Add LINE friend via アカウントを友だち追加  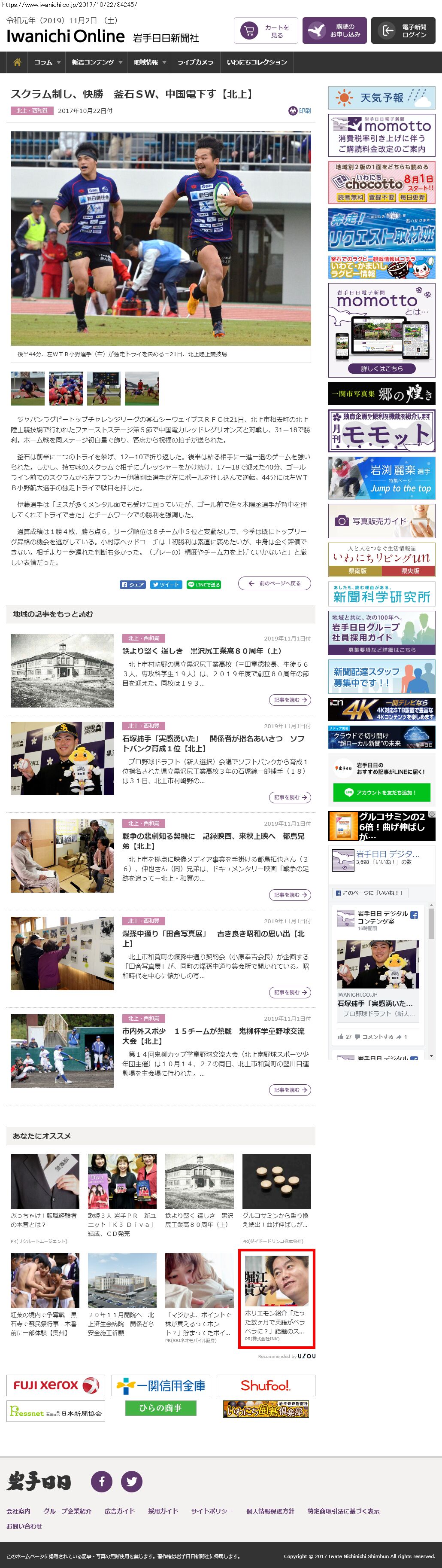click(381, 793)
